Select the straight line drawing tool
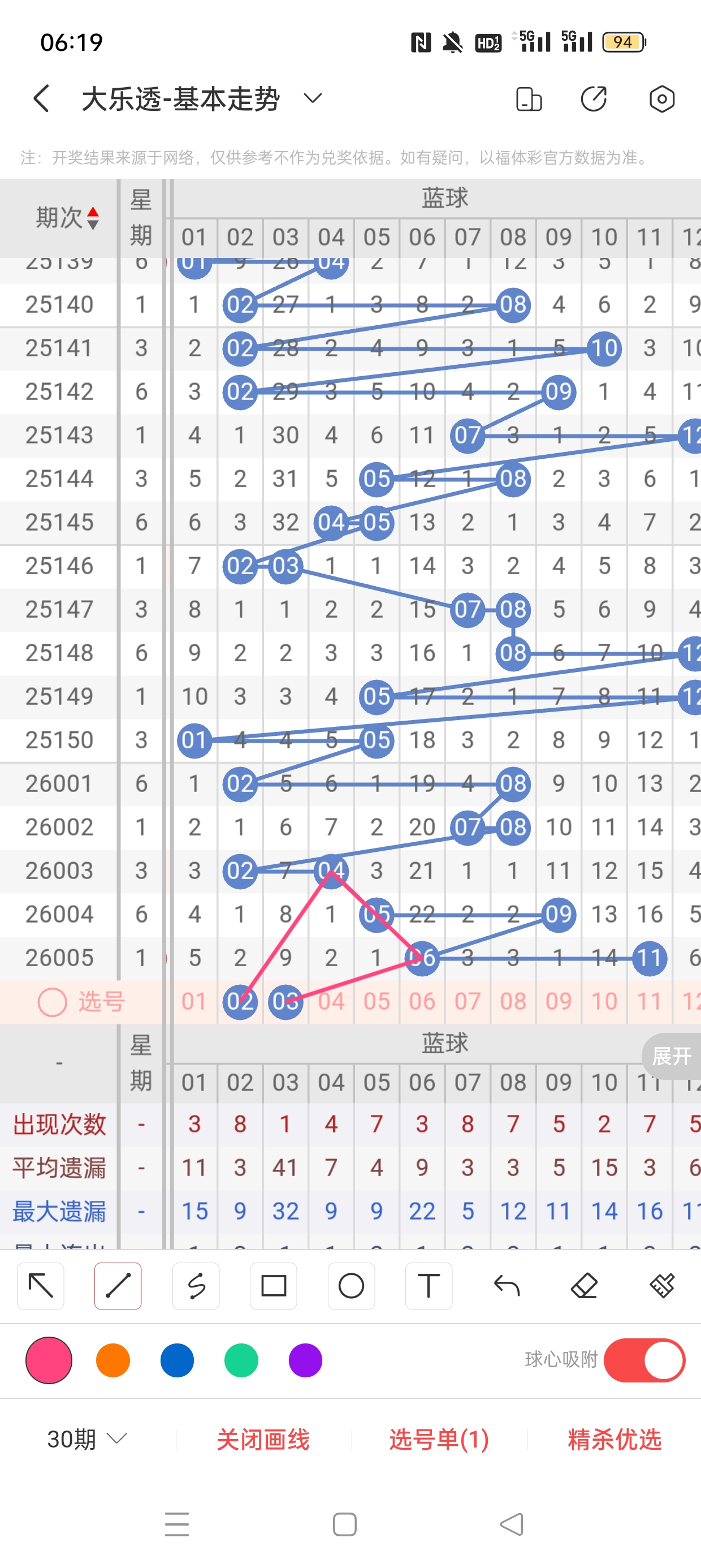701x1568 pixels. (118, 1286)
